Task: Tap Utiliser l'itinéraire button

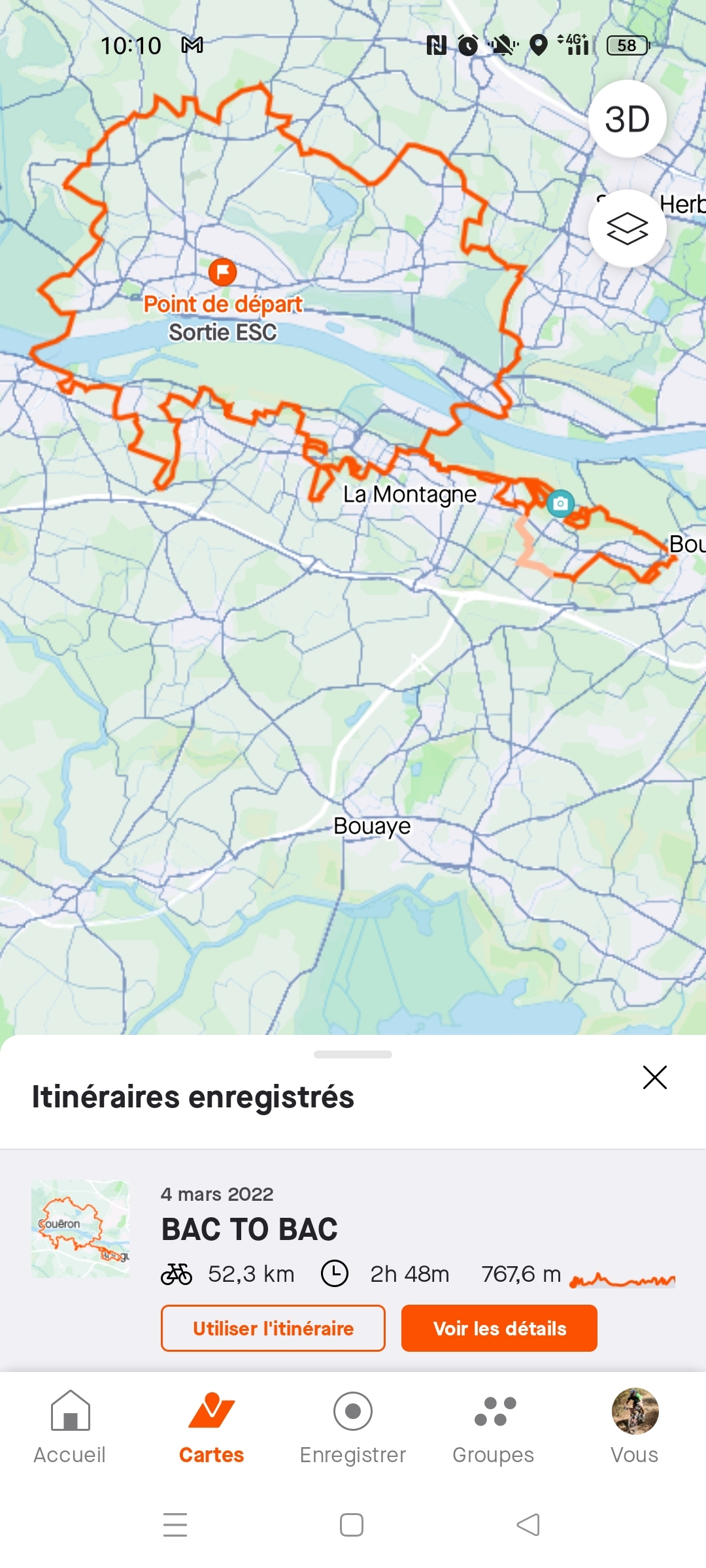Action: coord(273,1328)
